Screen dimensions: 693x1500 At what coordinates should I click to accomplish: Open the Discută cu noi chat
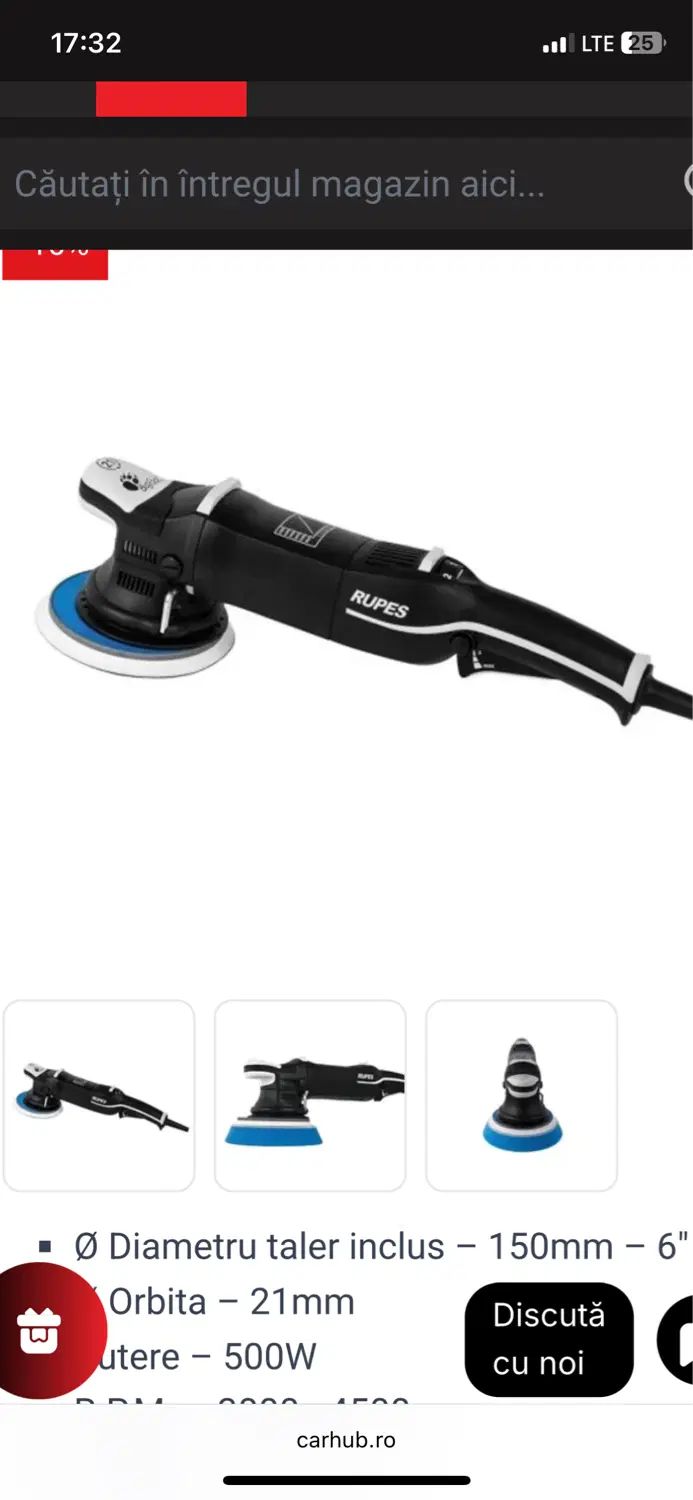(548, 1338)
